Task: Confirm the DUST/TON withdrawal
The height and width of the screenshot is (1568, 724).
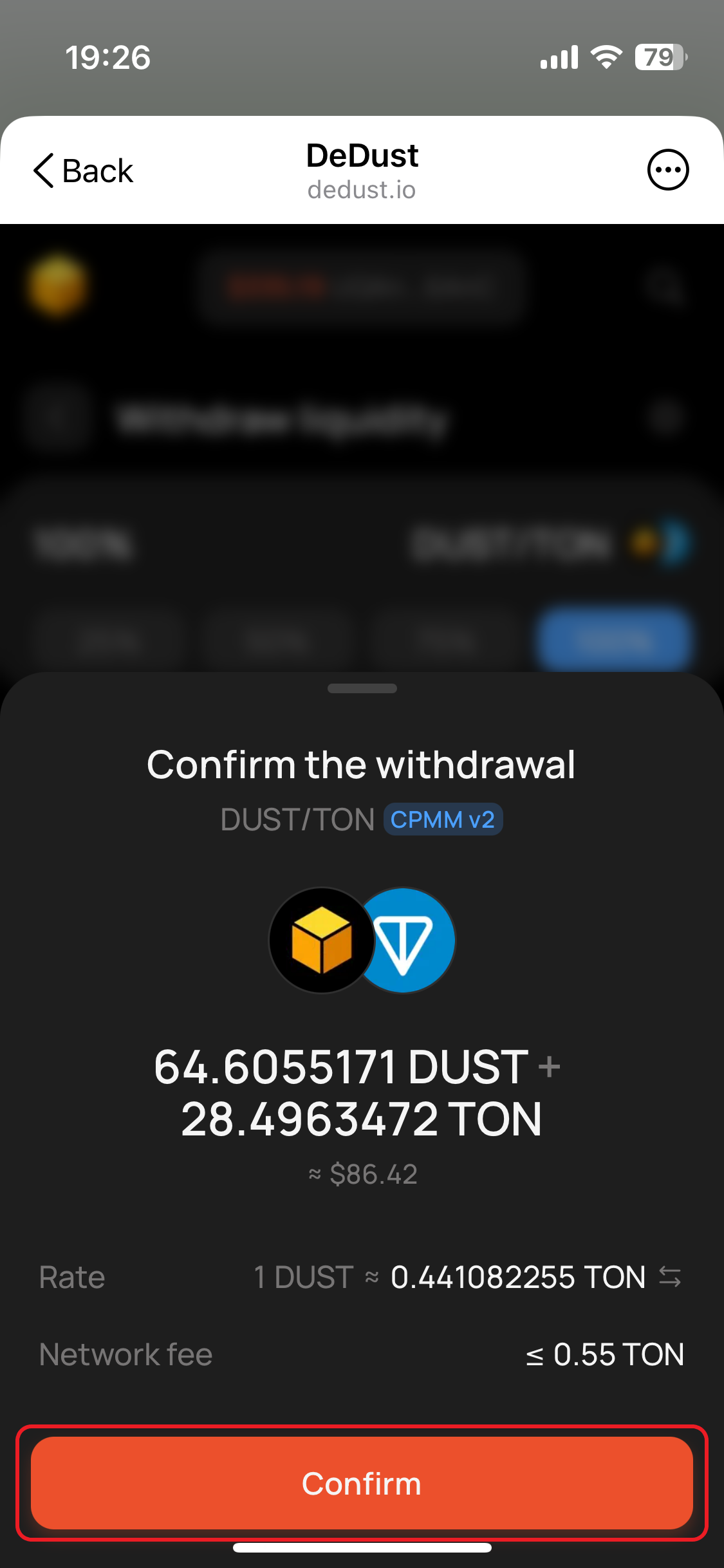Action: pyautogui.click(x=362, y=1483)
